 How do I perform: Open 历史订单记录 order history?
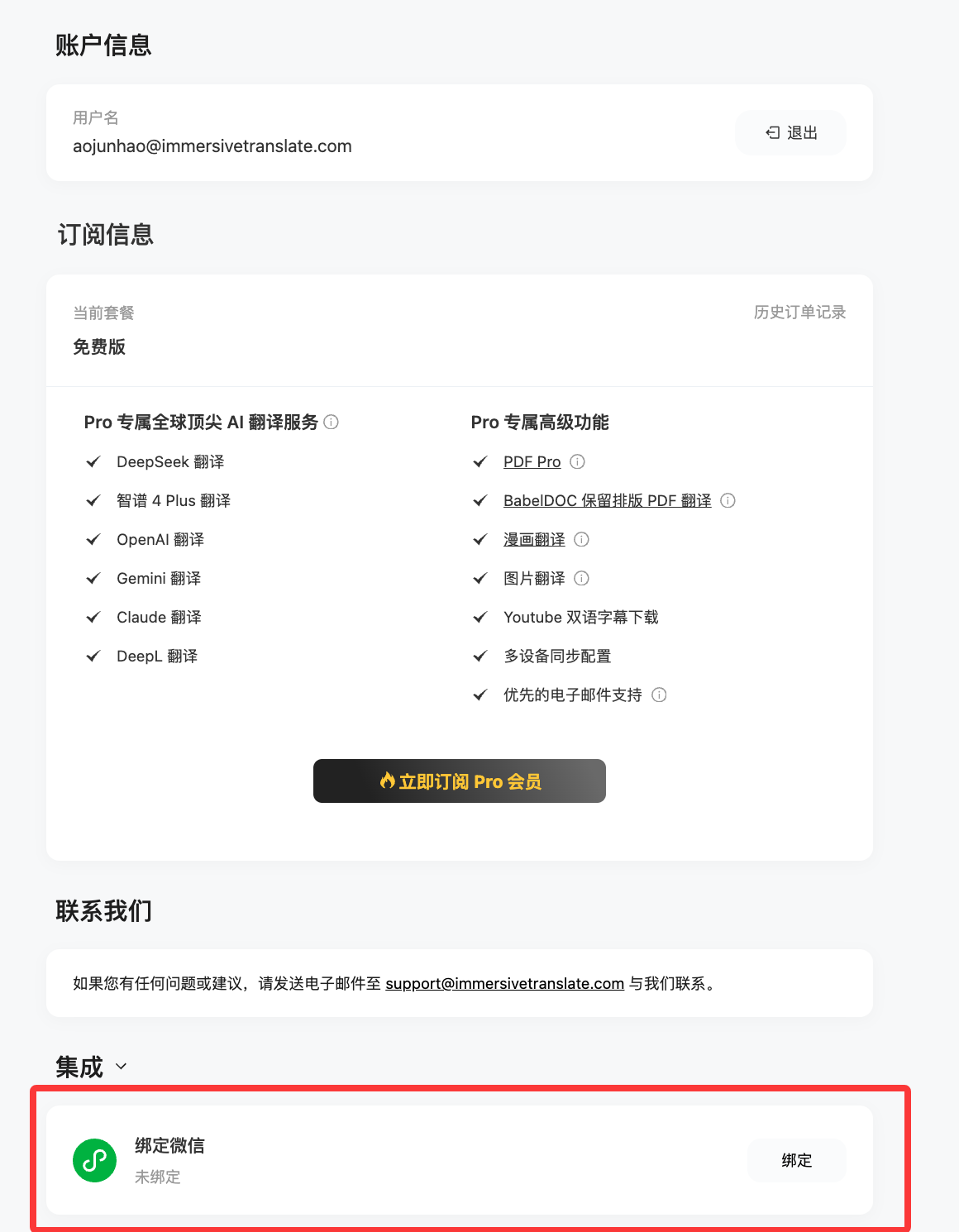[x=799, y=313]
